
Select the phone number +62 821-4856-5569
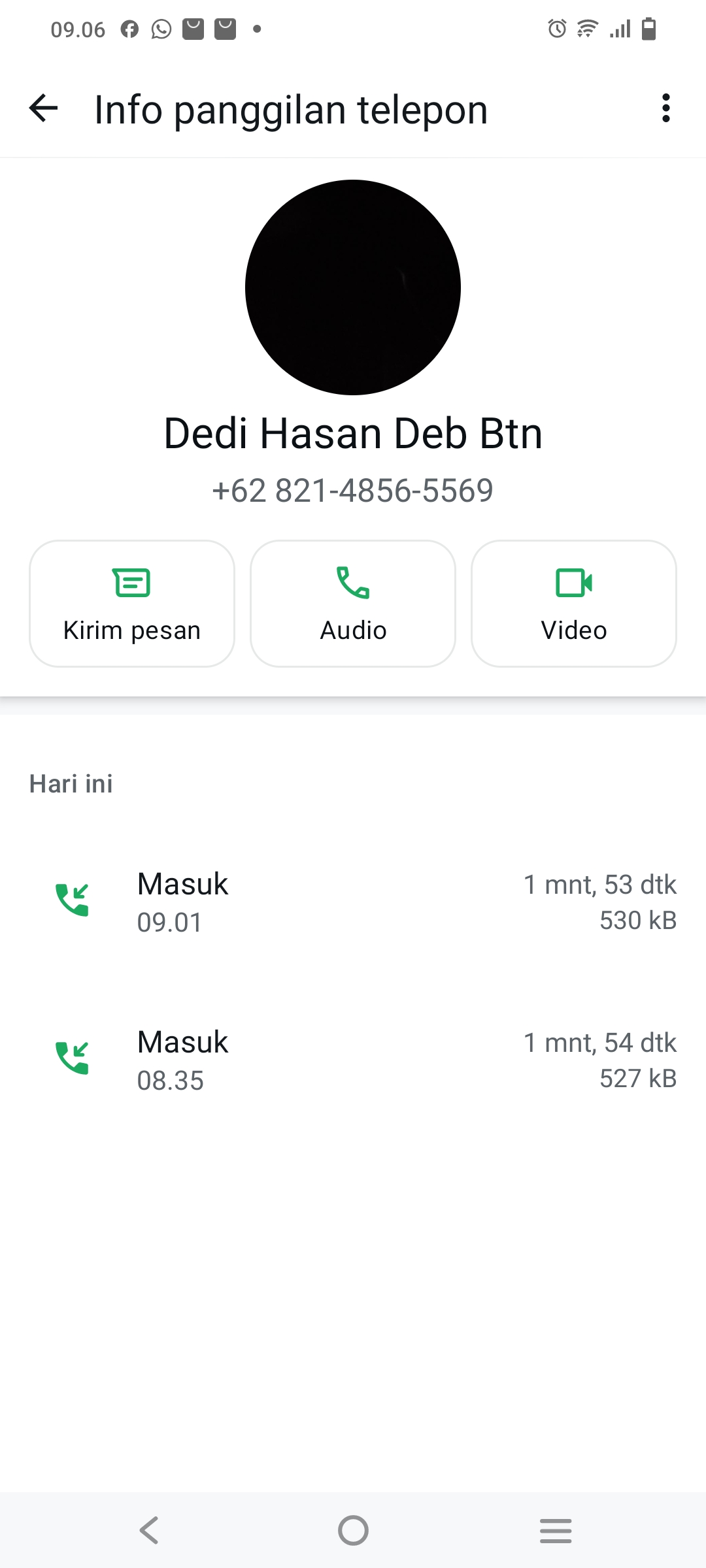point(353,491)
